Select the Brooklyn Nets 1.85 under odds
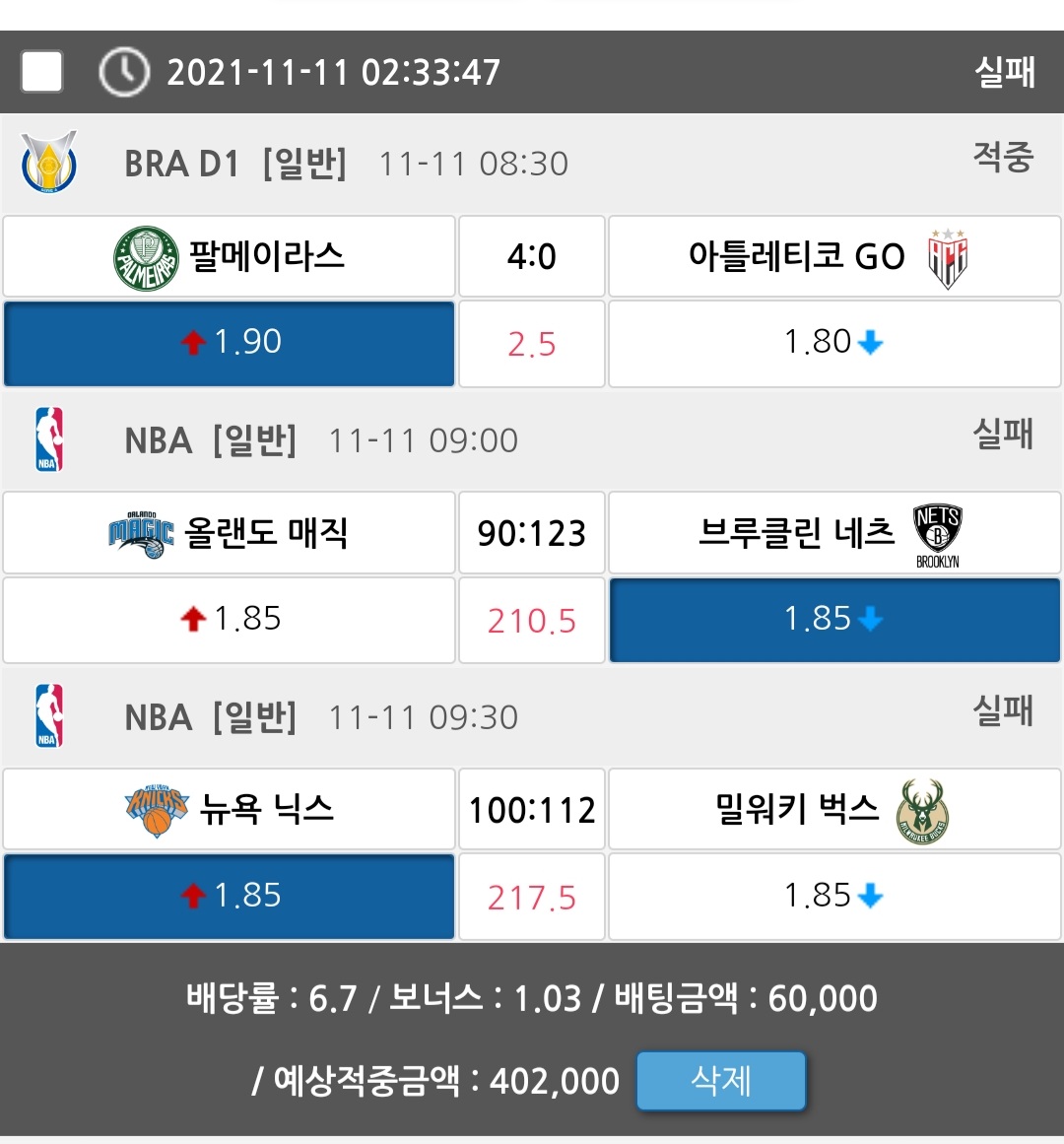This screenshot has height=1144, width=1064. point(834,619)
